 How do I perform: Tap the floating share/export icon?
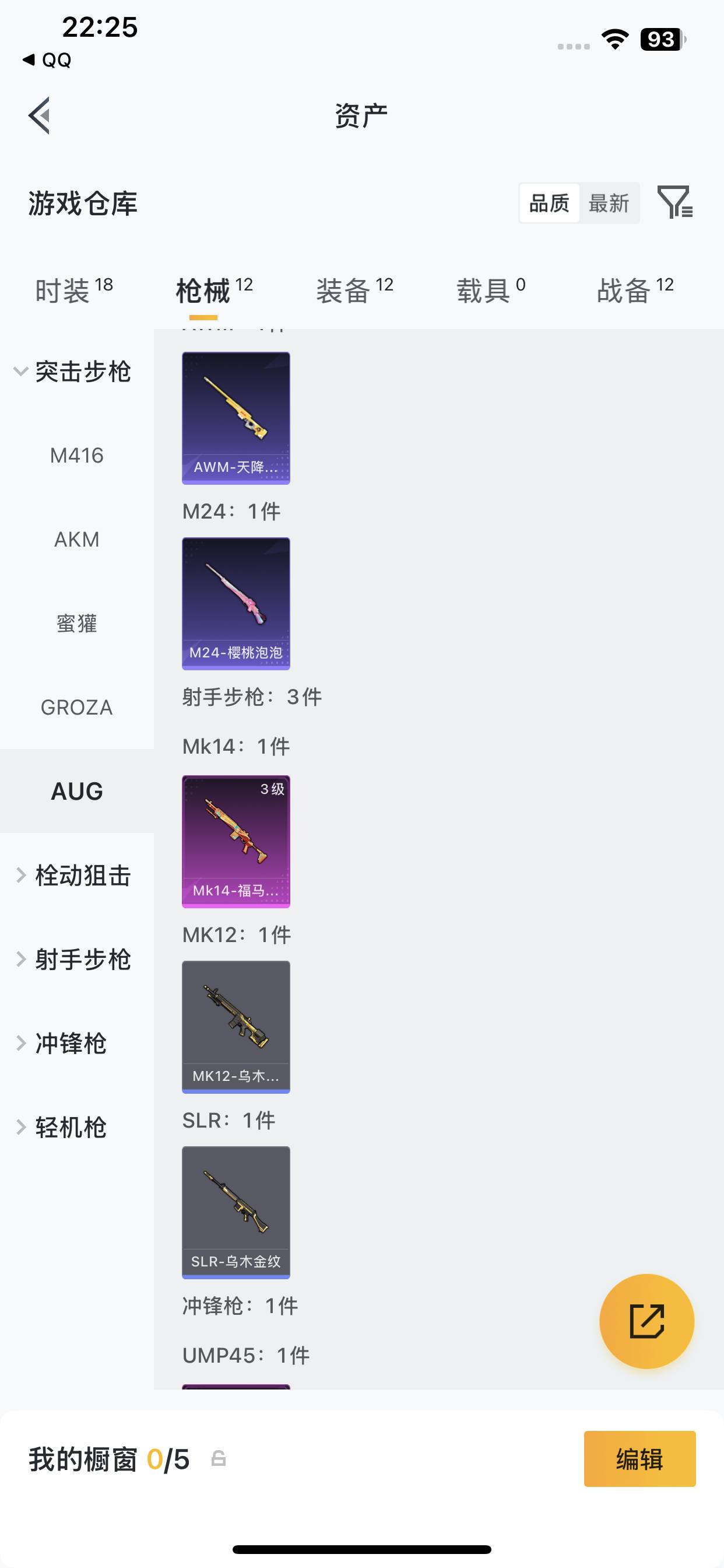tap(646, 1321)
